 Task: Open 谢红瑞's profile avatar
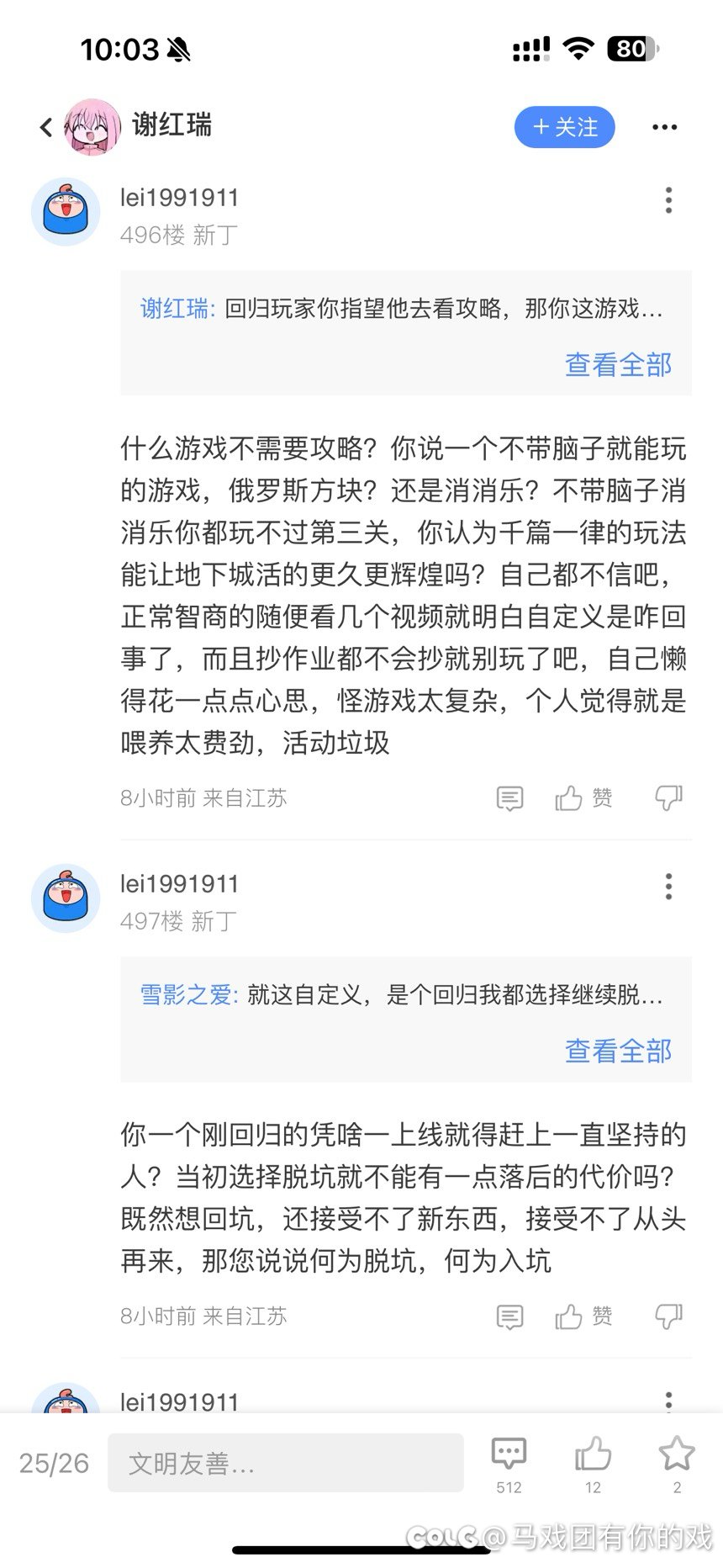tap(92, 127)
